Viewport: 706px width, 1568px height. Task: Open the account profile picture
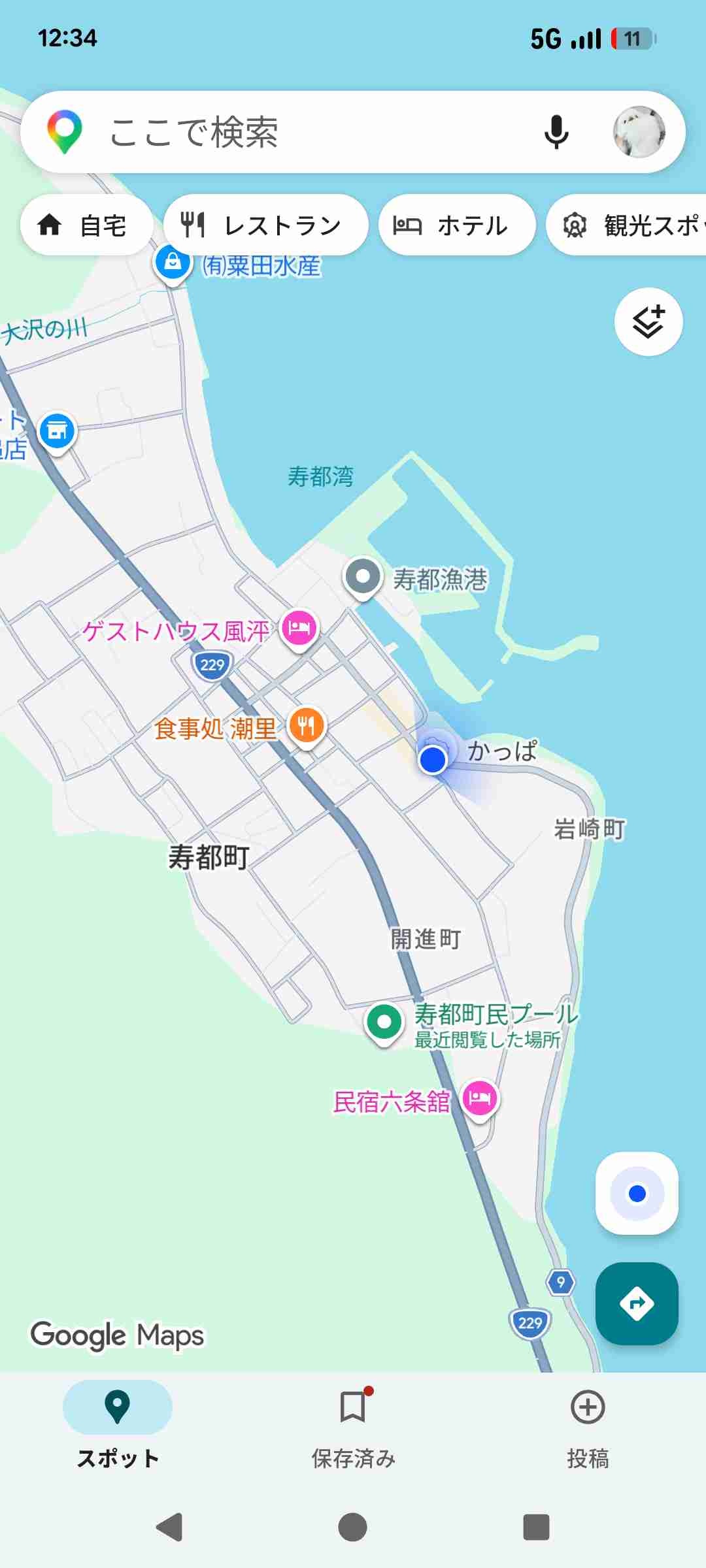click(x=639, y=132)
